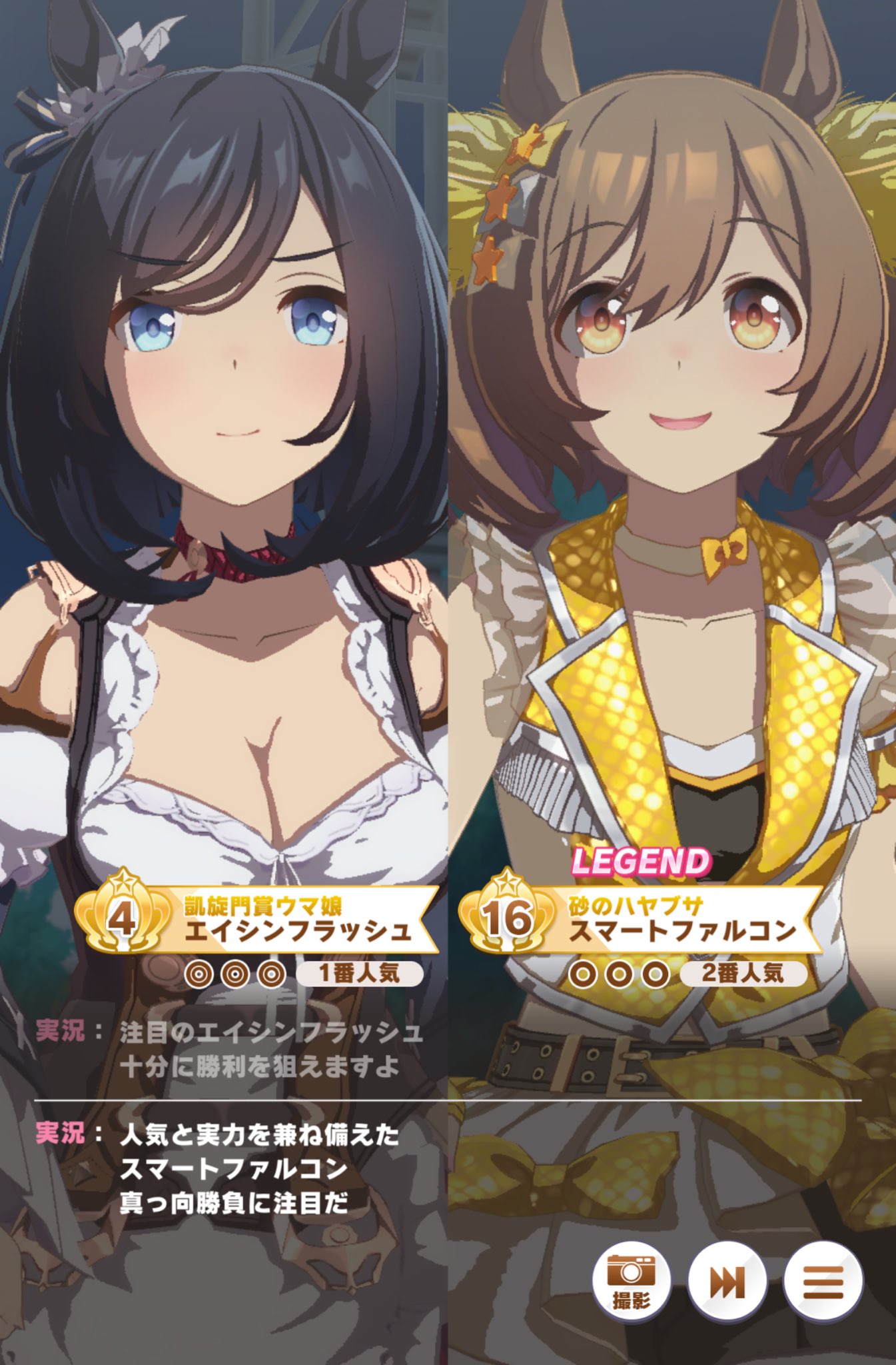Skip the race introduction scene
The width and height of the screenshot is (896, 1365).
click(x=727, y=1281)
